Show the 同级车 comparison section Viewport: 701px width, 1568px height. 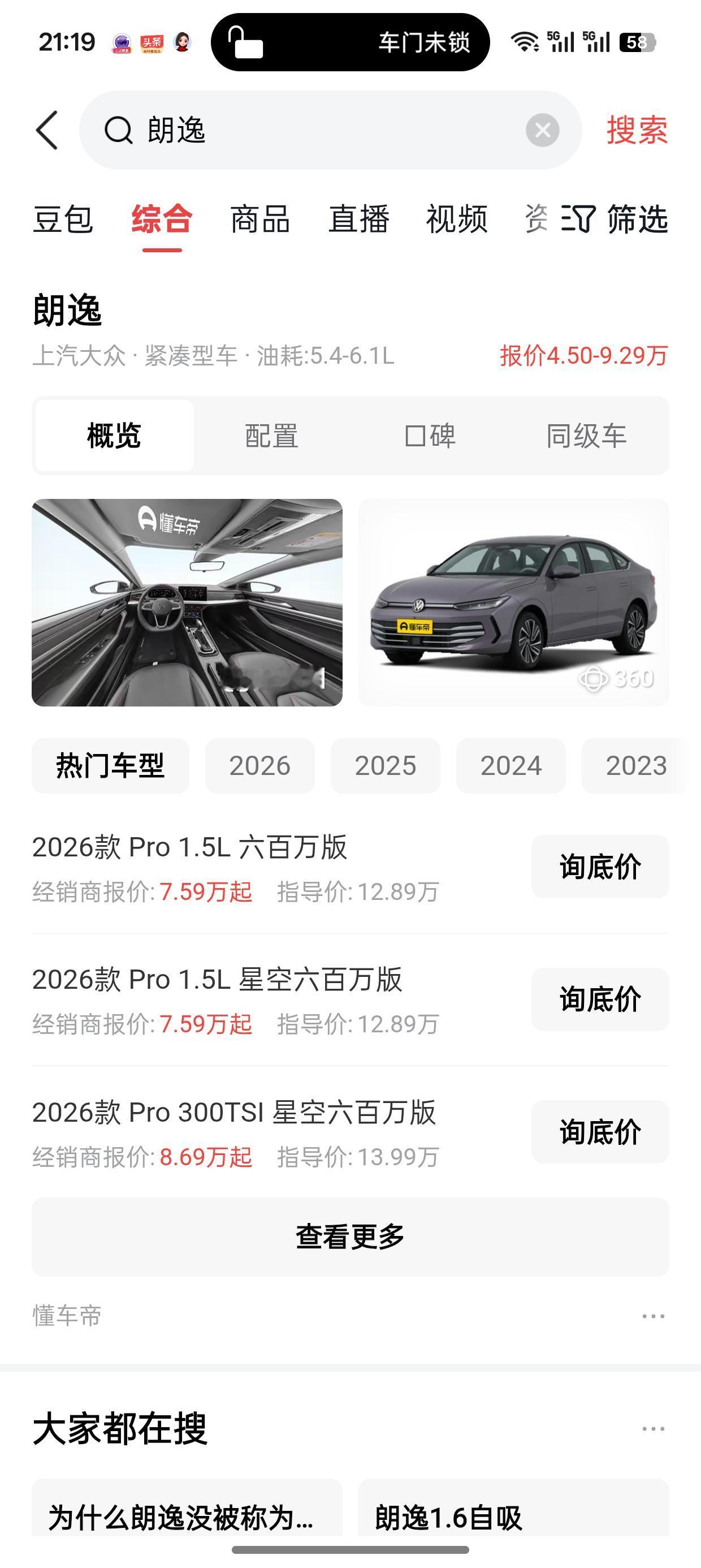[x=586, y=436]
